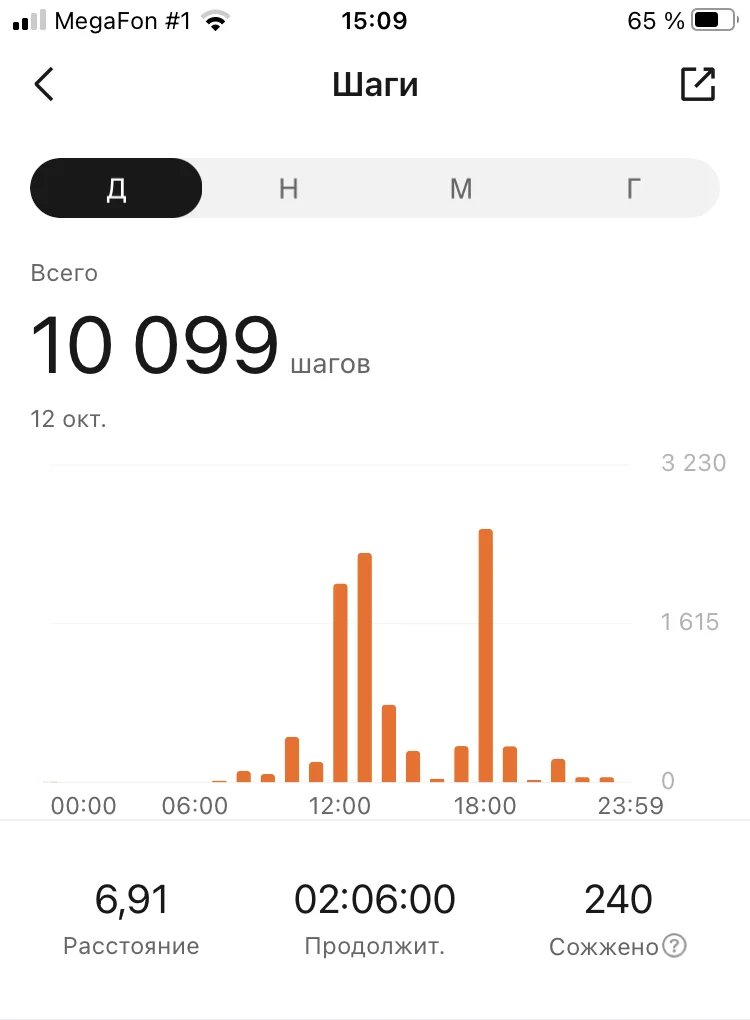Select the Д day view
The width and height of the screenshot is (750, 1020).
[117, 188]
